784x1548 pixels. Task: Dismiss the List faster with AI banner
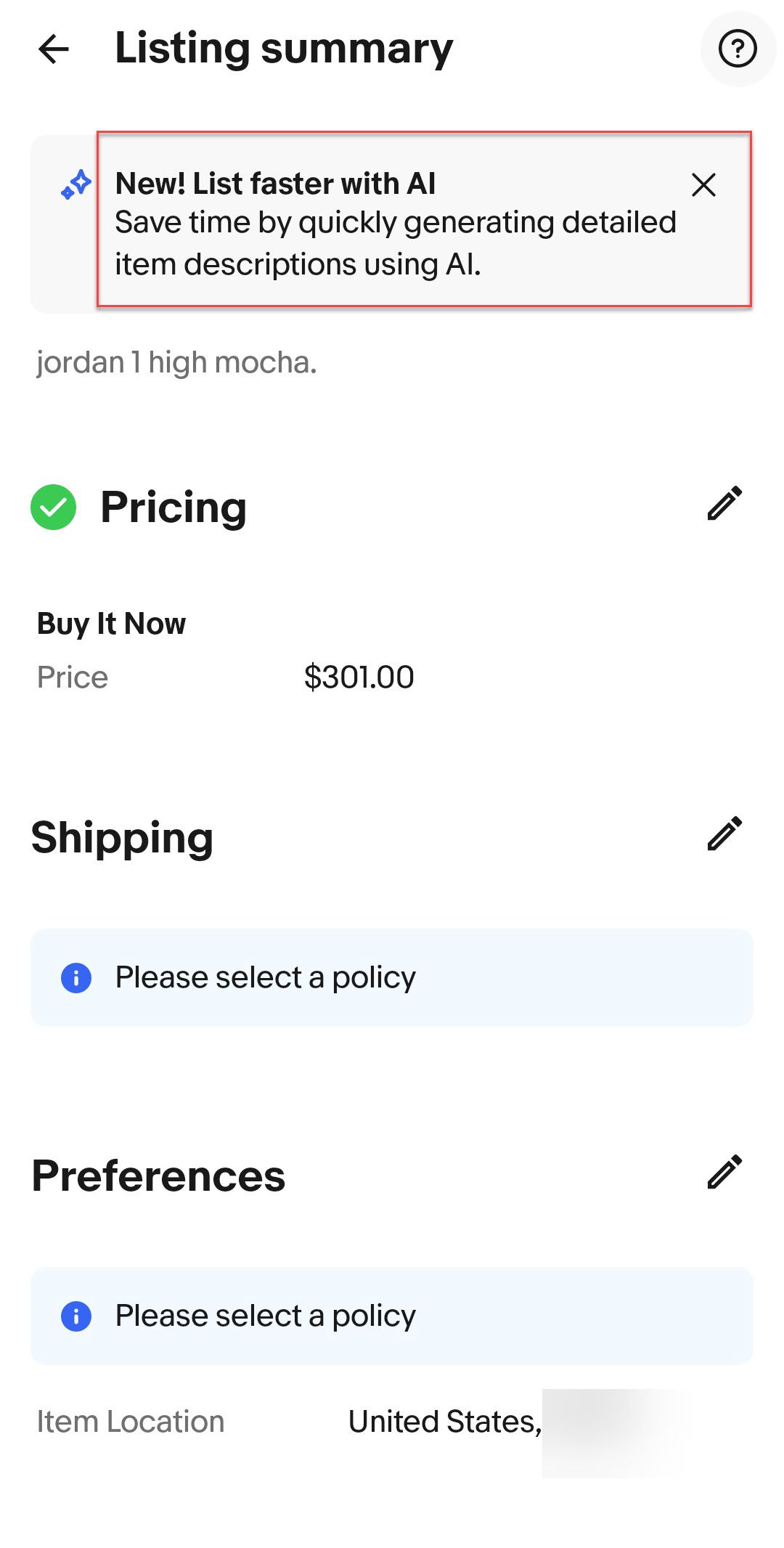[x=703, y=185]
